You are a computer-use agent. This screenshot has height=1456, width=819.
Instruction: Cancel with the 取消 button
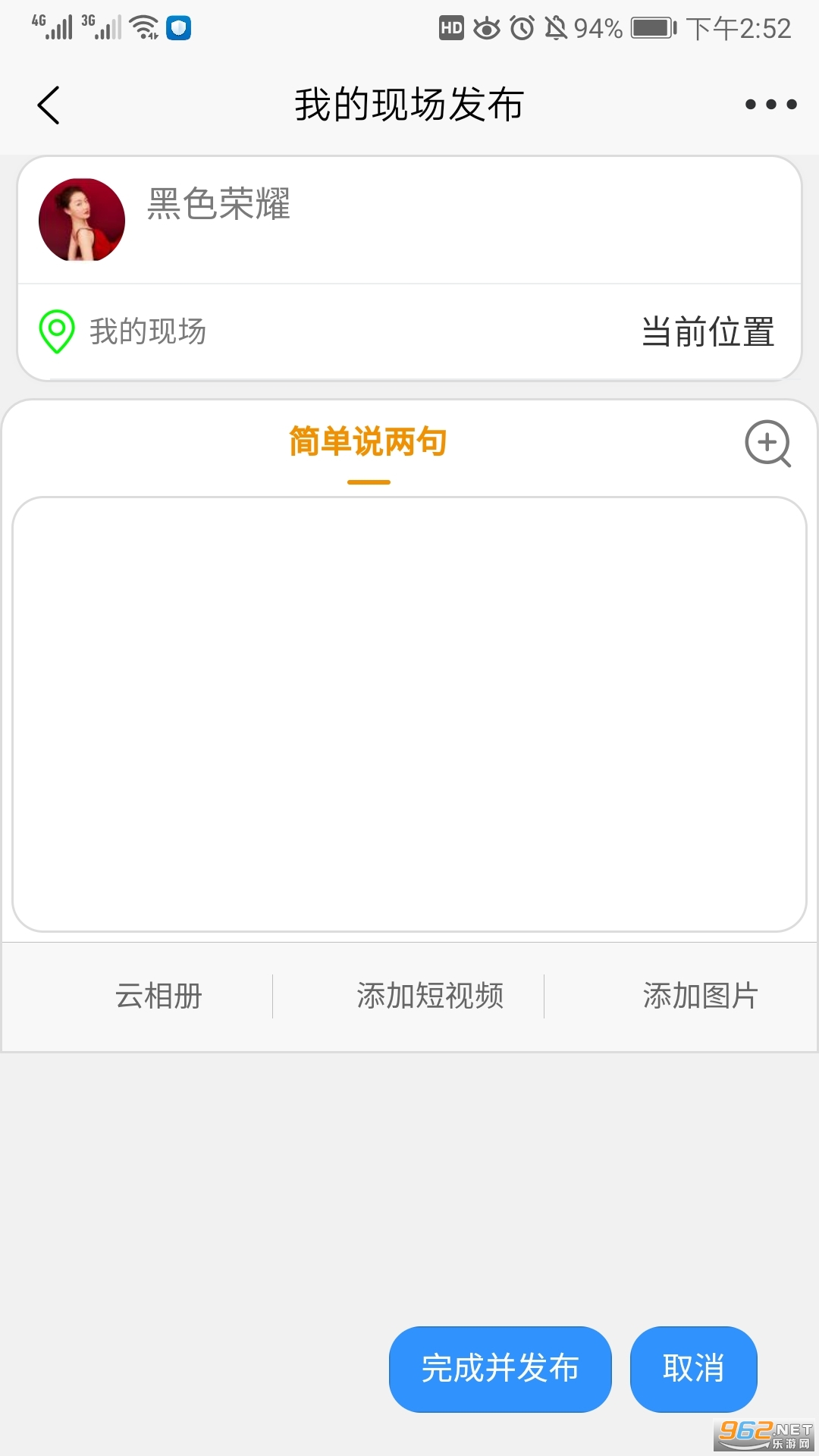coord(693,1369)
